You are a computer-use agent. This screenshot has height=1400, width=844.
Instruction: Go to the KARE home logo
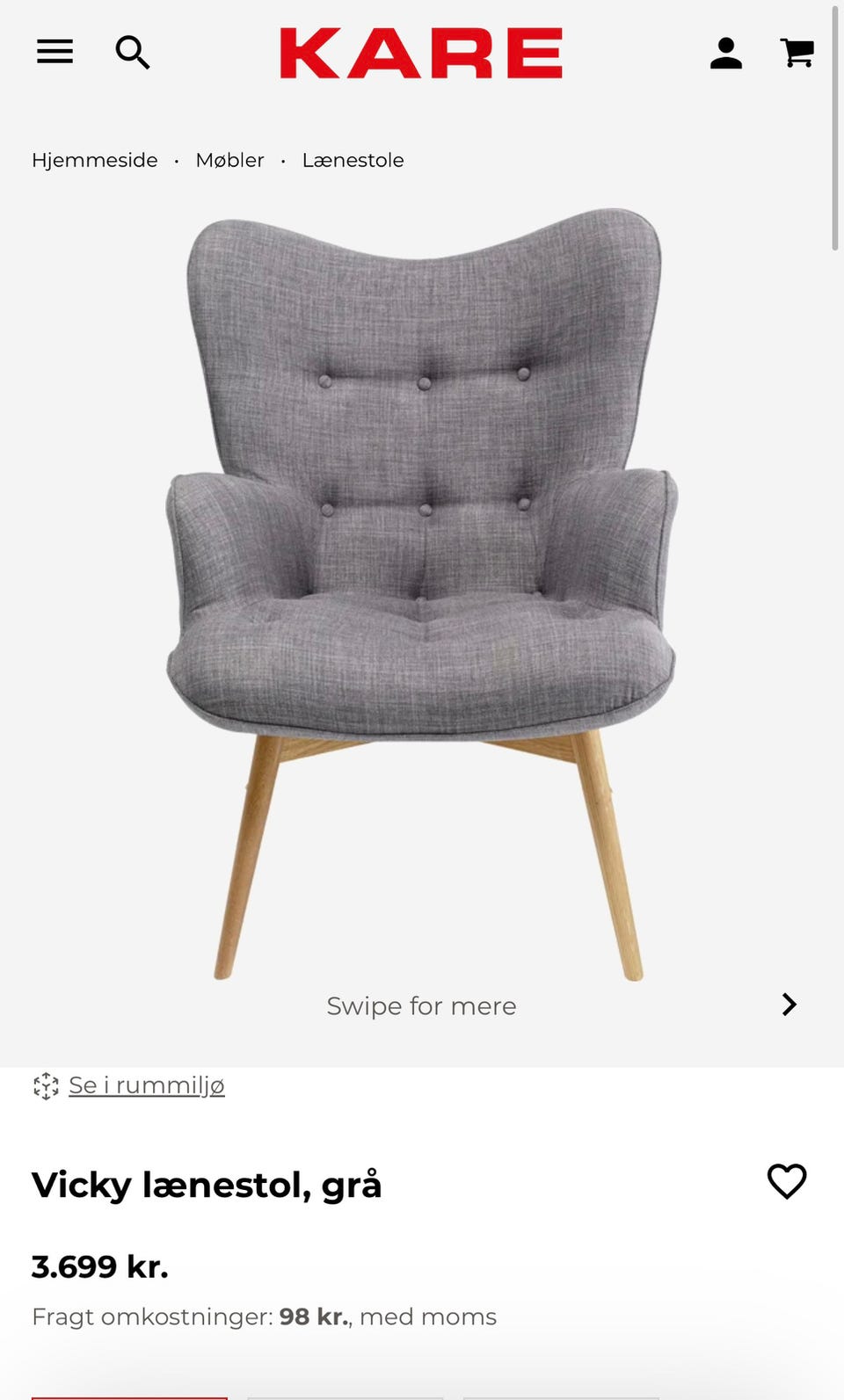pos(421,53)
